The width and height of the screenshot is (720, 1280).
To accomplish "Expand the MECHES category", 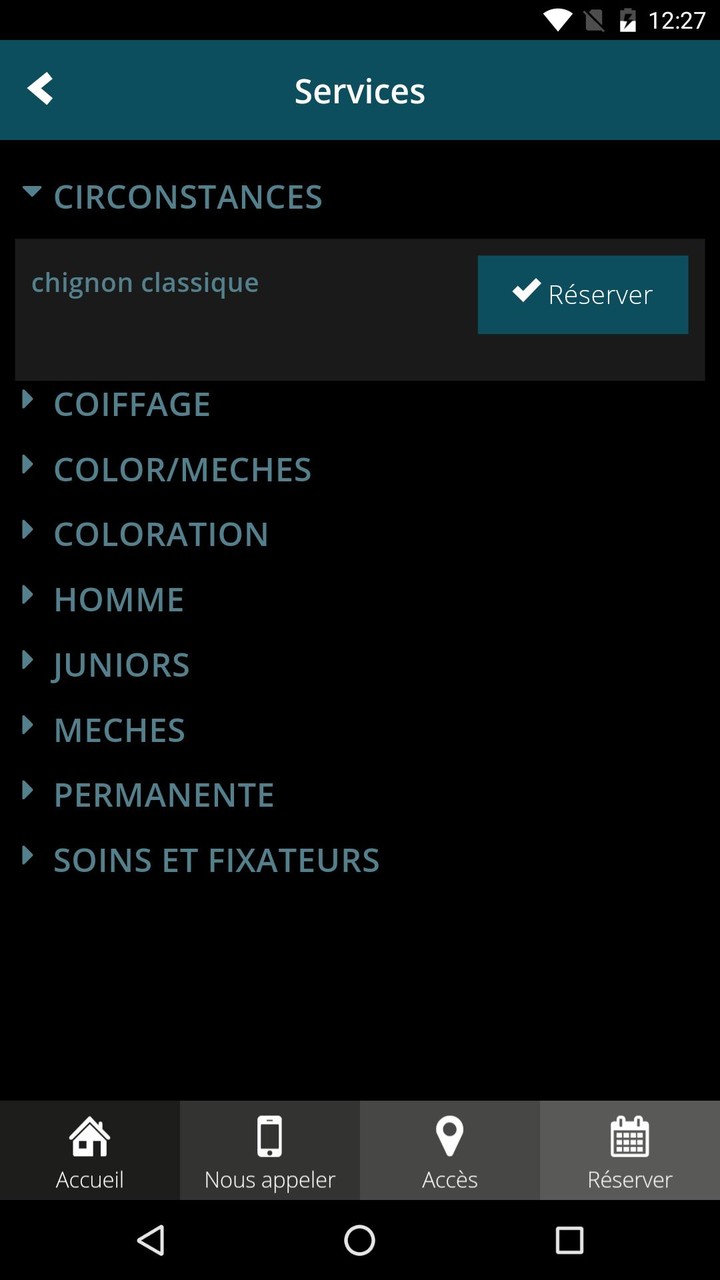I will [x=119, y=730].
